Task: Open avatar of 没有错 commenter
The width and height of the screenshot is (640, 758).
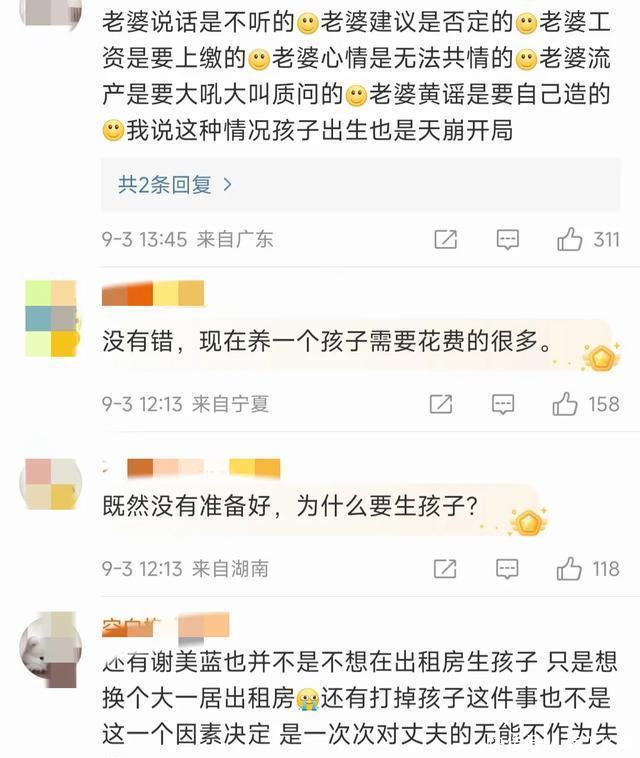Action: pyautogui.click(x=51, y=318)
